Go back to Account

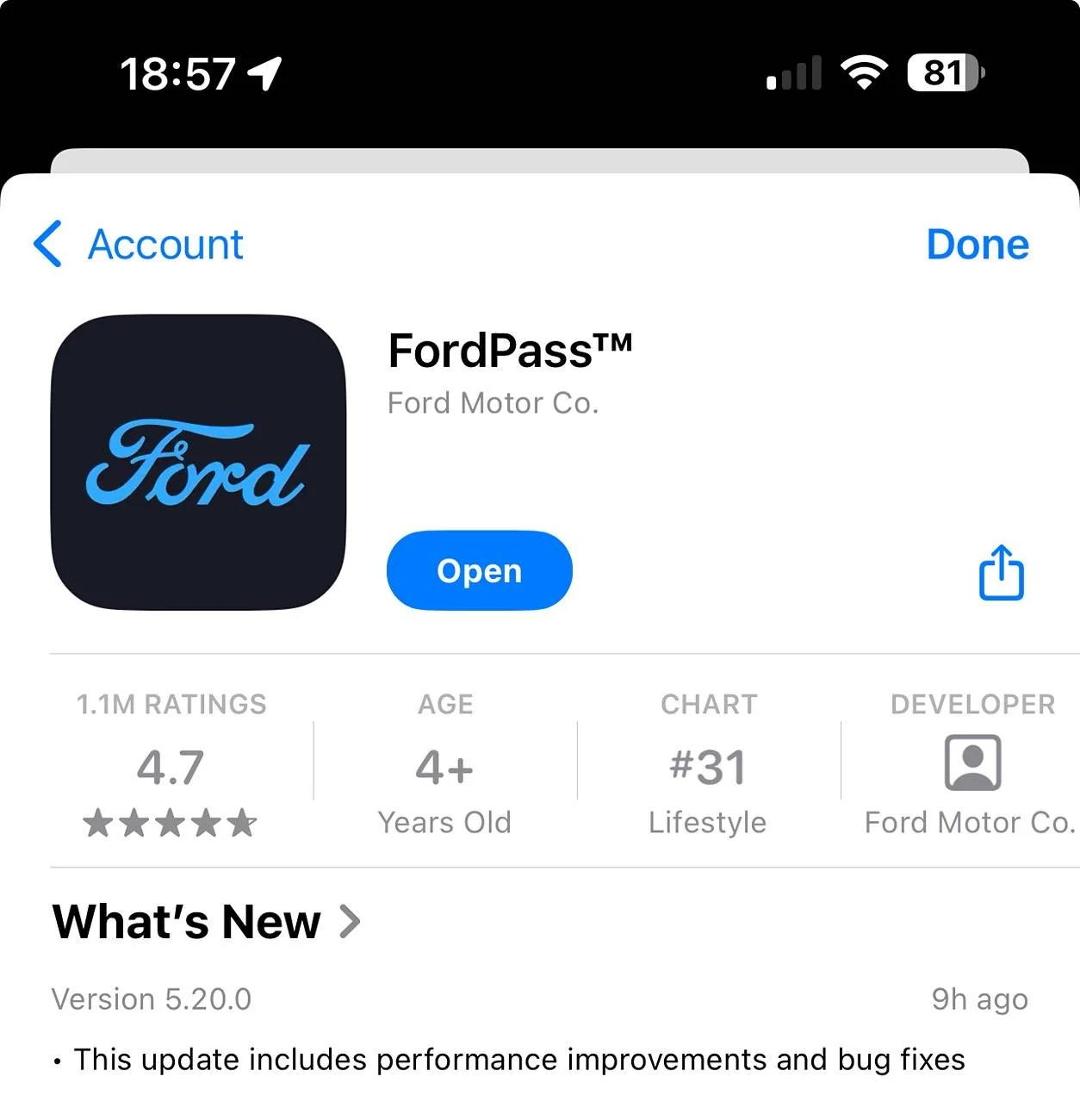[x=140, y=245]
